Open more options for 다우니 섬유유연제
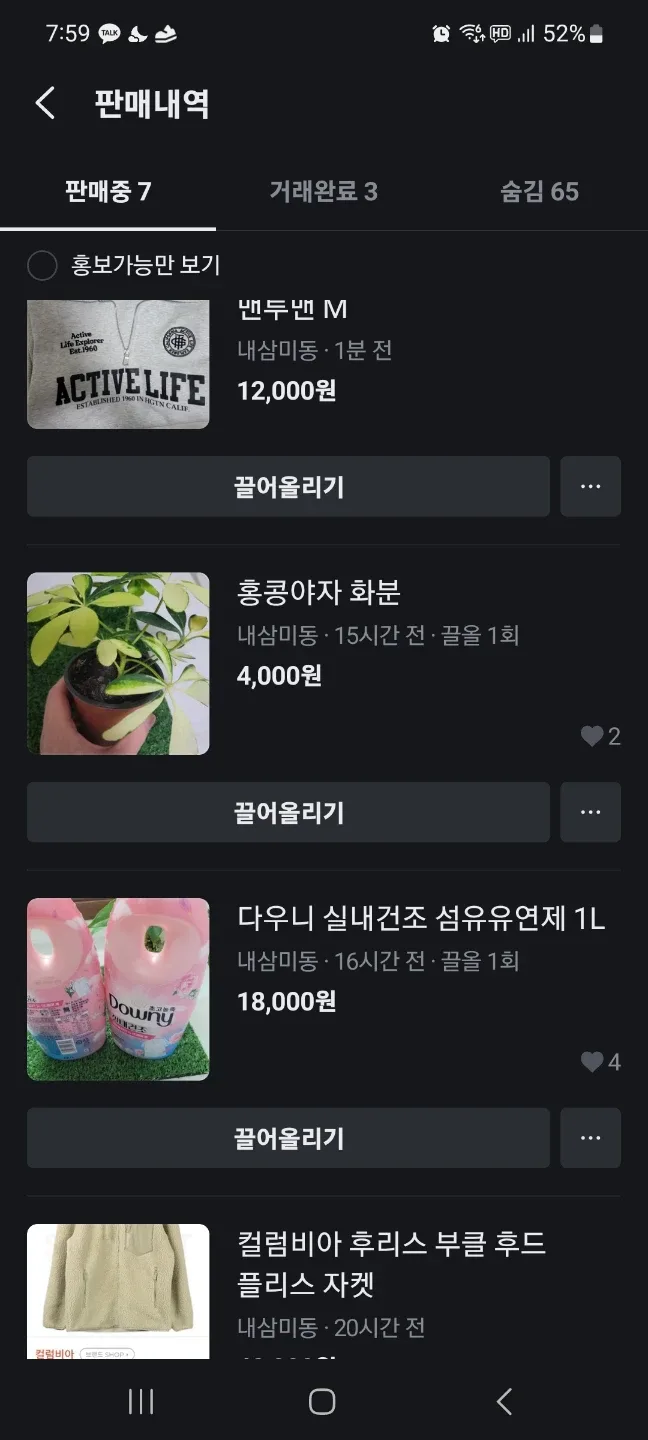The height and width of the screenshot is (1440, 648). [590, 1138]
